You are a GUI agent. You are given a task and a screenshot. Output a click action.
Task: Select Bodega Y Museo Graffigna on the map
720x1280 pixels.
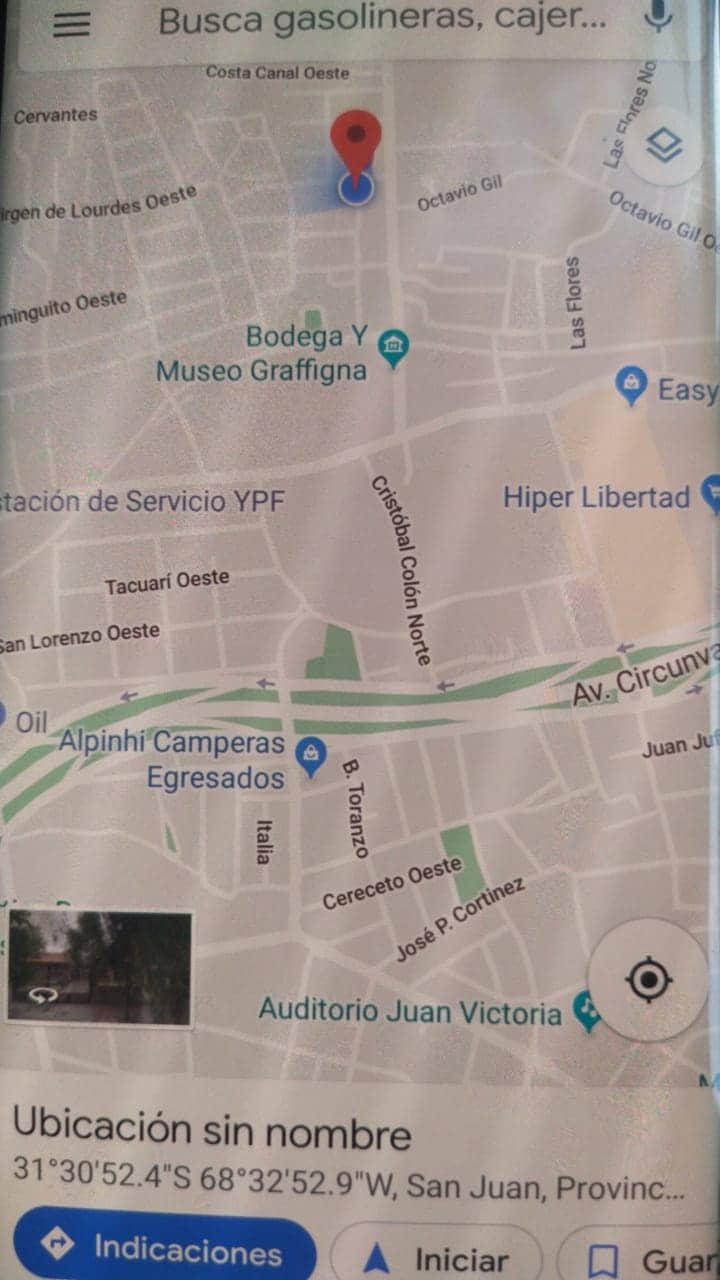click(x=395, y=349)
